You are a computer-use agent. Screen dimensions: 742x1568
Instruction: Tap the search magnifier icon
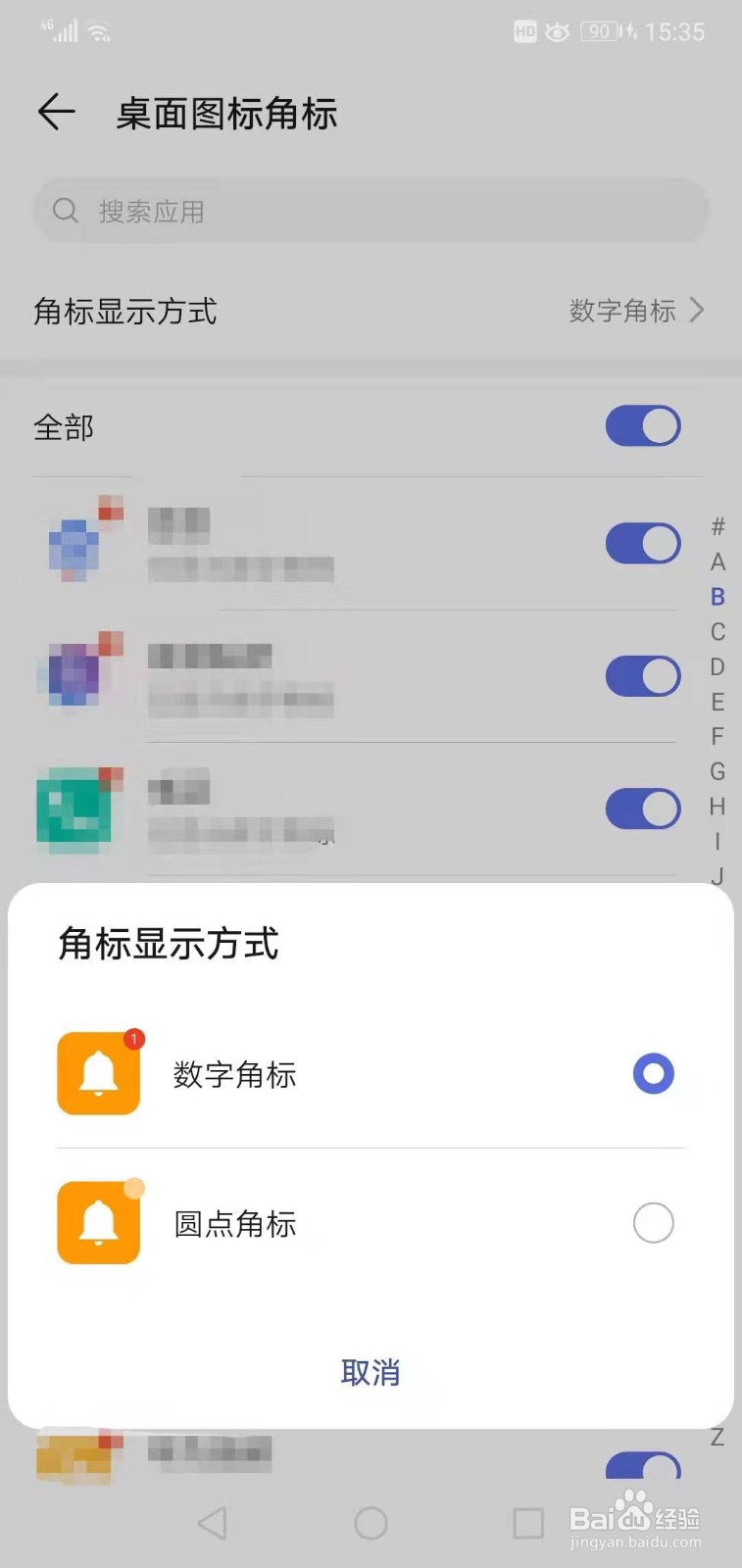[65, 211]
